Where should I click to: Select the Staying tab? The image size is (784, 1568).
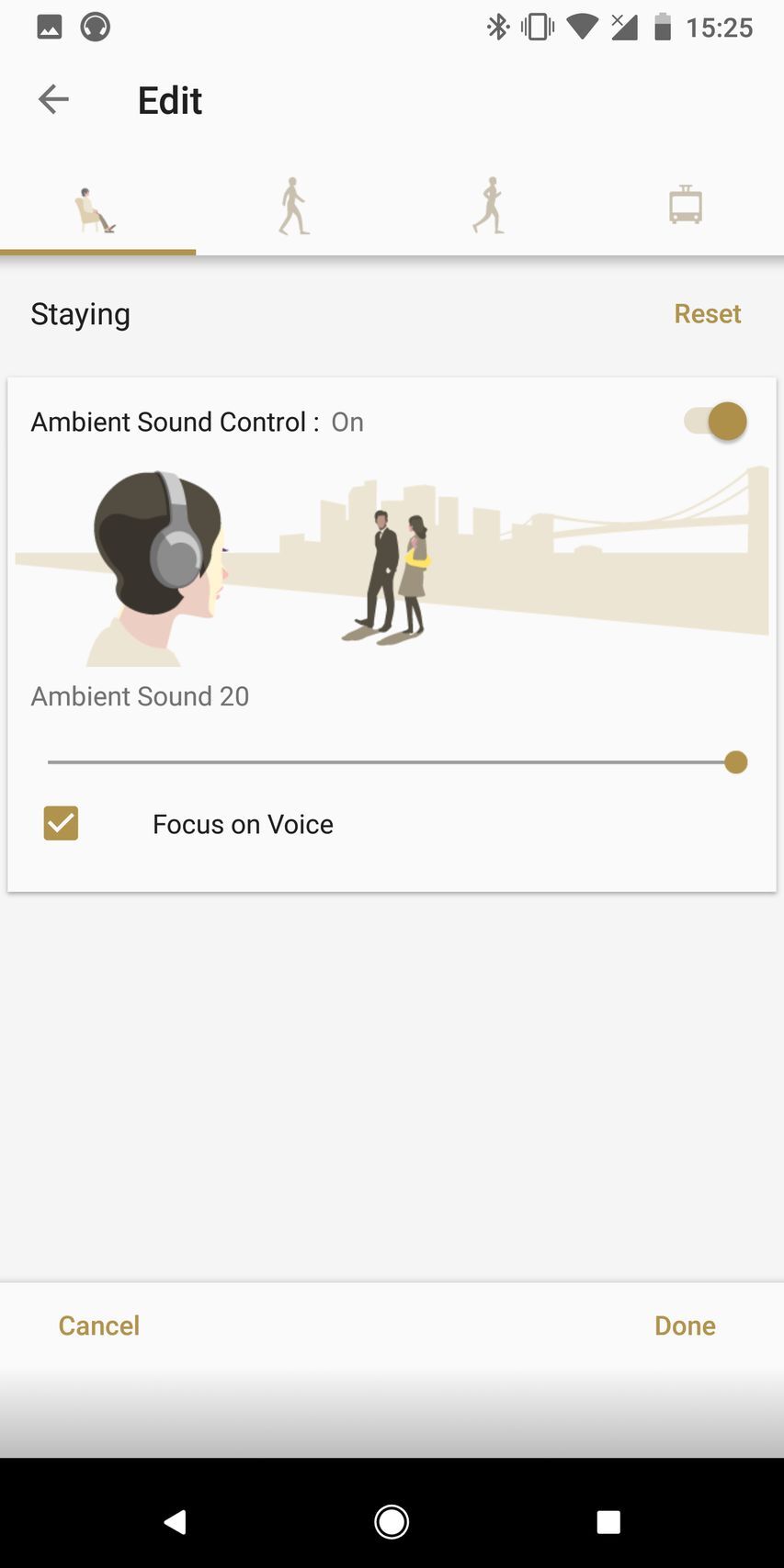(97, 209)
